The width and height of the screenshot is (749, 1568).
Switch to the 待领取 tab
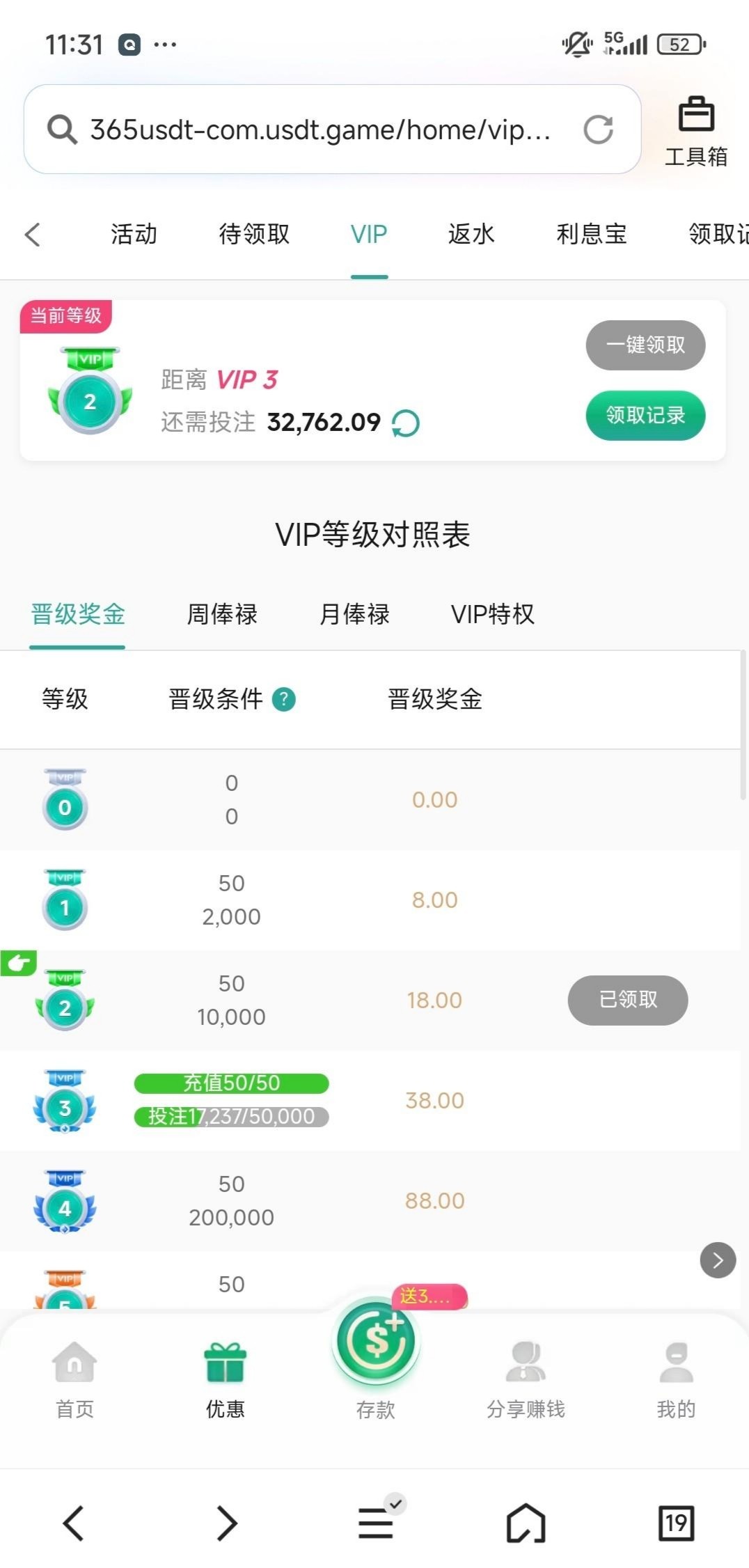coord(254,235)
